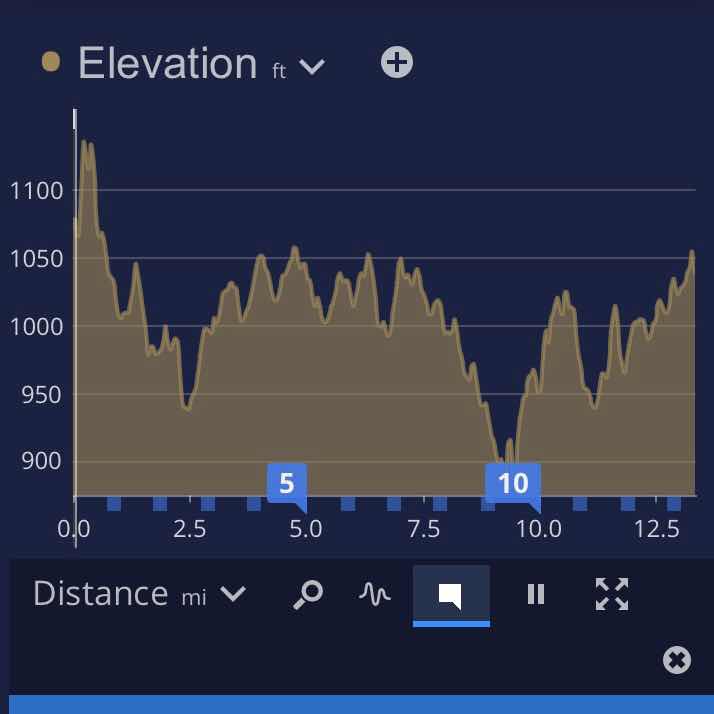The image size is (714, 714).
Task: Tap the magnifier zoom tool
Action: 307,594
